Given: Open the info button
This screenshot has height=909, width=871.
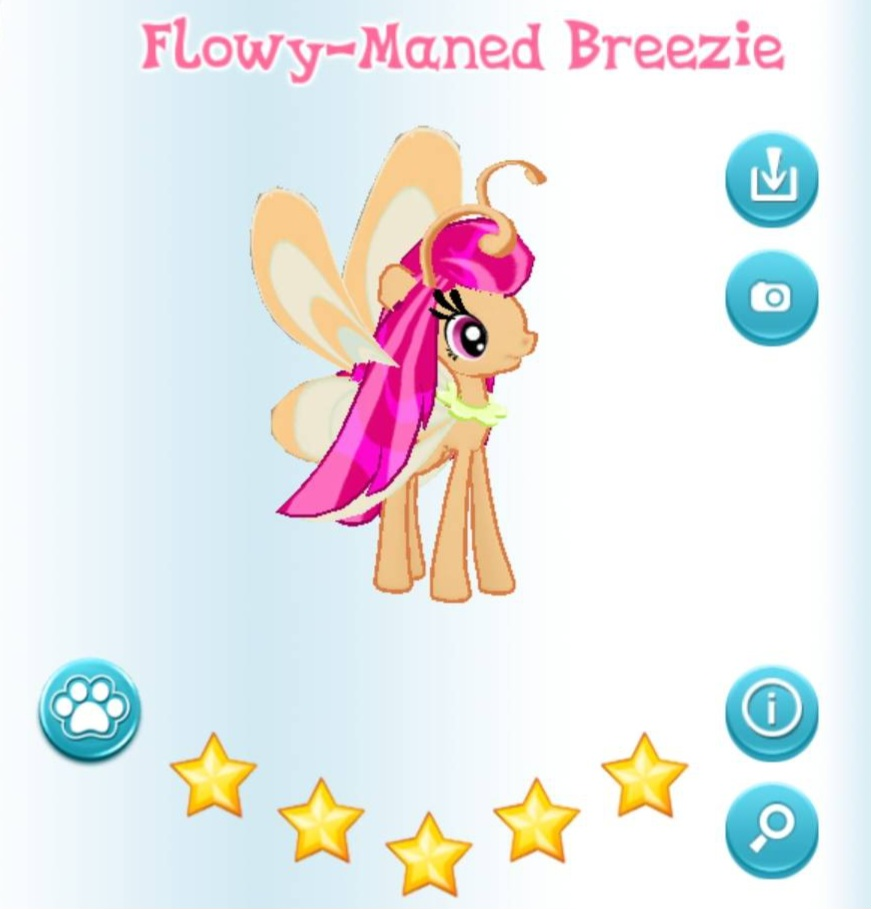Looking at the screenshot, I should click(771, 712).
